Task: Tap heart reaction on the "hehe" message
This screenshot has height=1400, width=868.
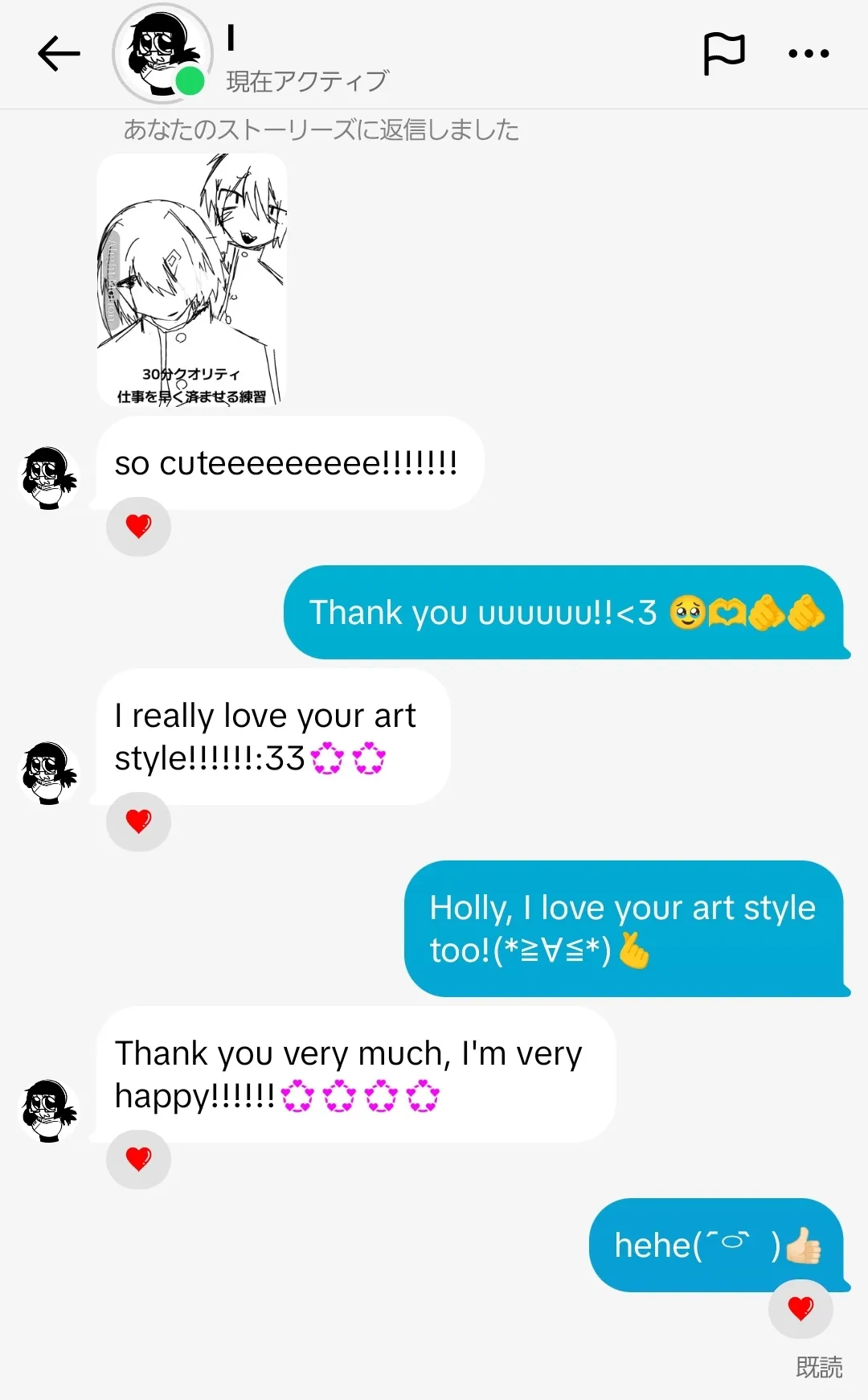Action: pos(800,1308)
